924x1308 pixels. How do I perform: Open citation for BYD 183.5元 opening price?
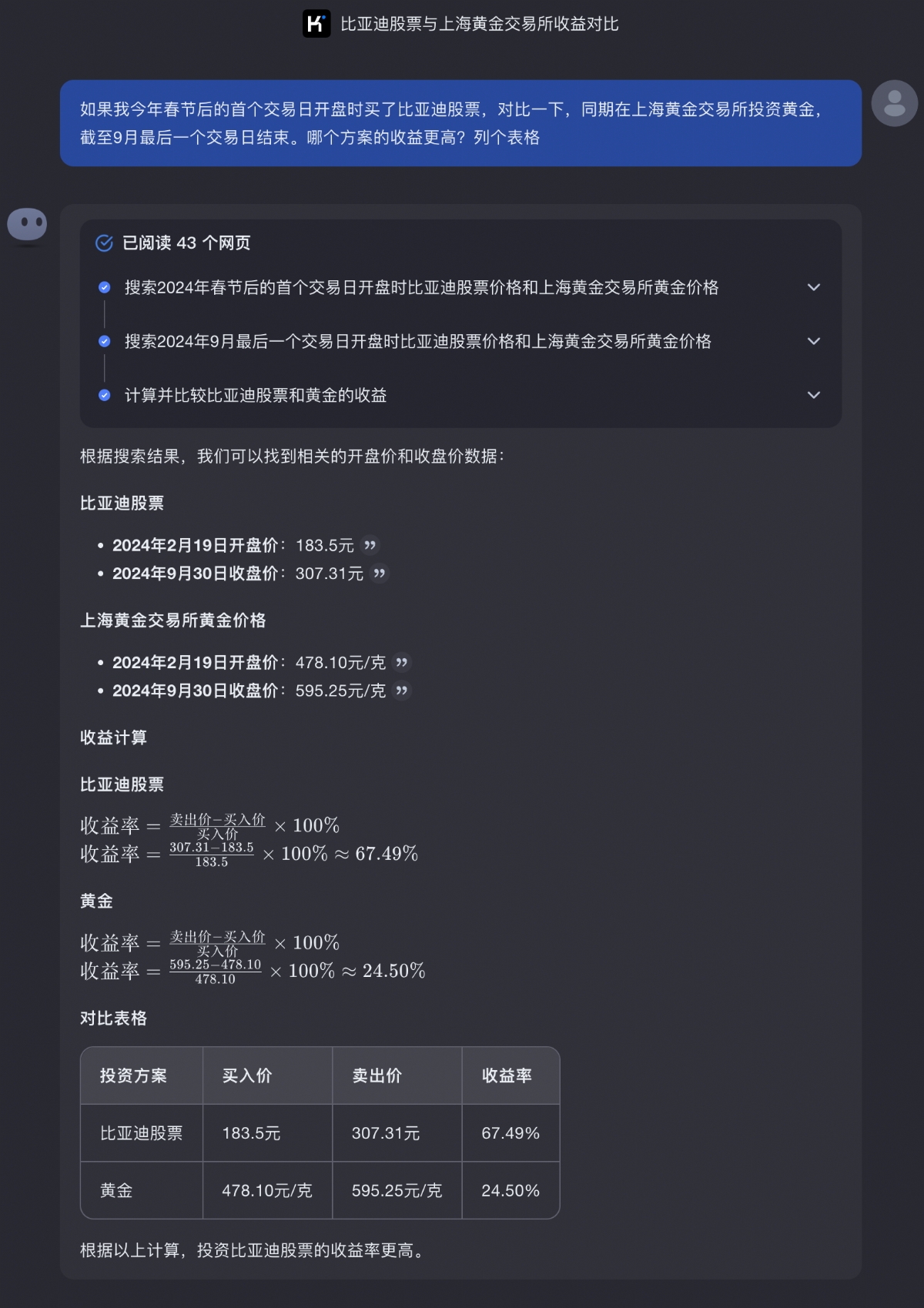[370, 545]
